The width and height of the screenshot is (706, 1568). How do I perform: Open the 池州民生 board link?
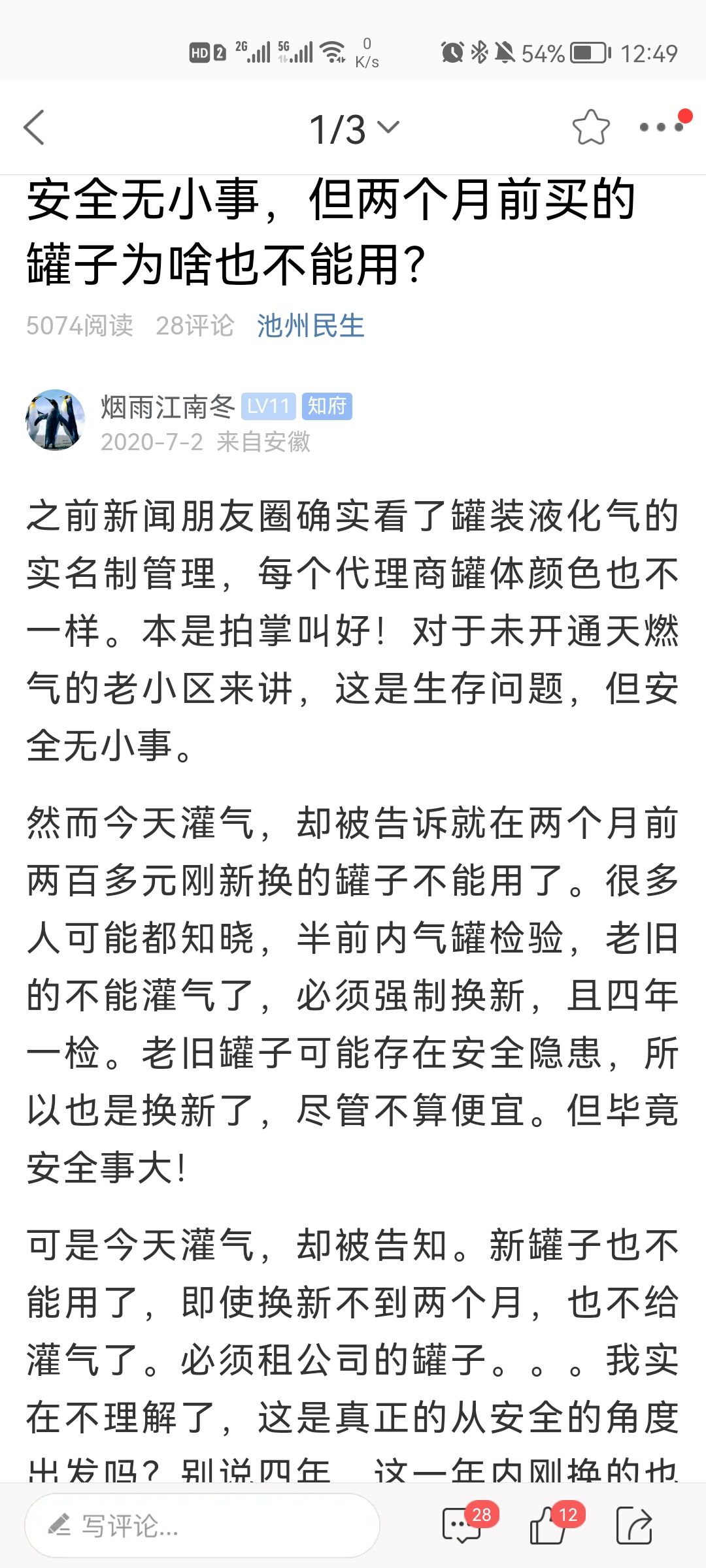click(x=310, y=325)
